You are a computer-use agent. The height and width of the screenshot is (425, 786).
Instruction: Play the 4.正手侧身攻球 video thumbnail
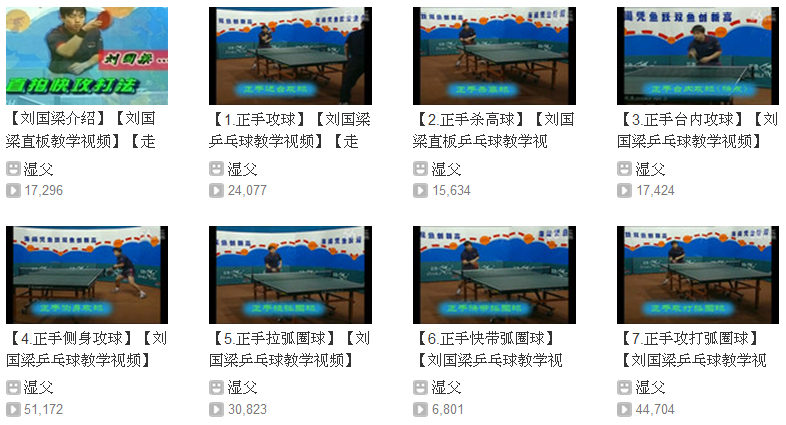pyautogui.click(x=87, y=275)
